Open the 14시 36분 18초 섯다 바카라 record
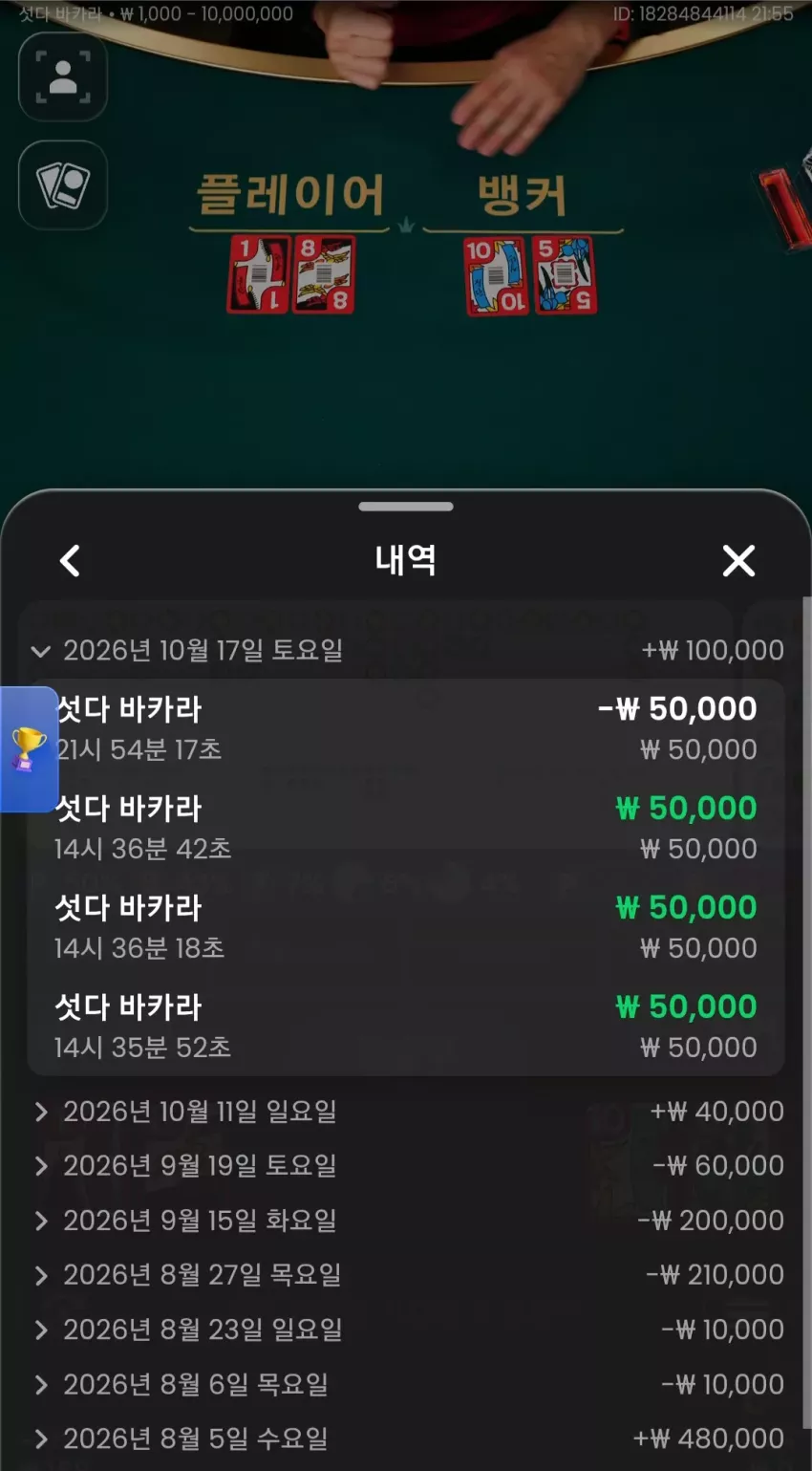This screenshot has width=812, height=1471. (406, 927)
